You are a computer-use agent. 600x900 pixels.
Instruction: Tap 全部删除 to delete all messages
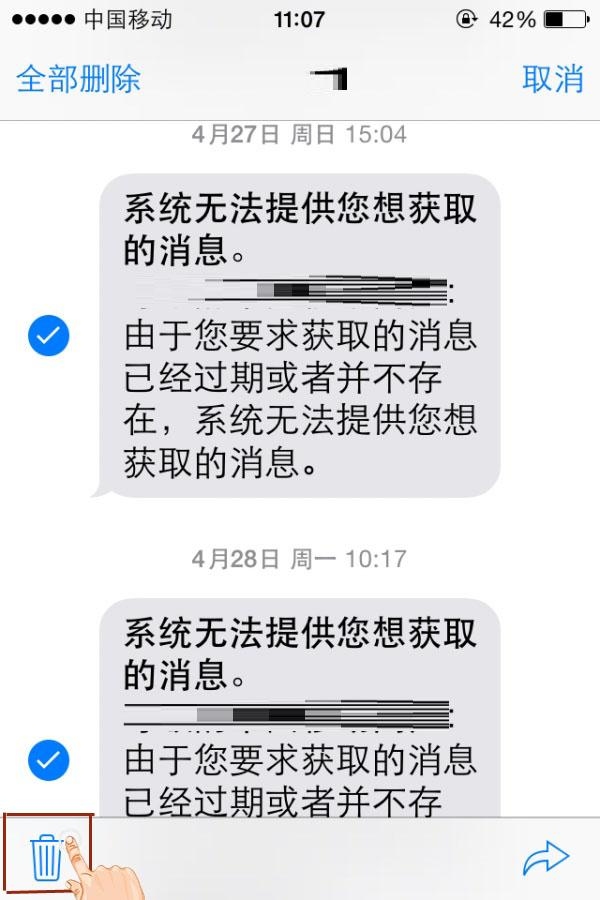(x=79, y=78)
